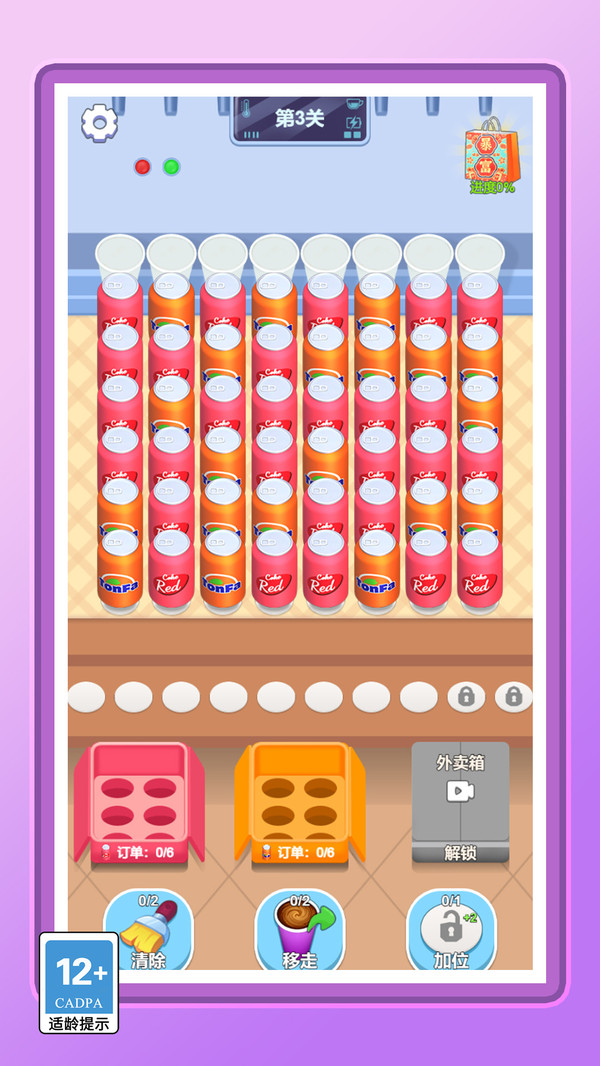Open the settings gear
600x1066 pixels.
click(x=99, y=122)
